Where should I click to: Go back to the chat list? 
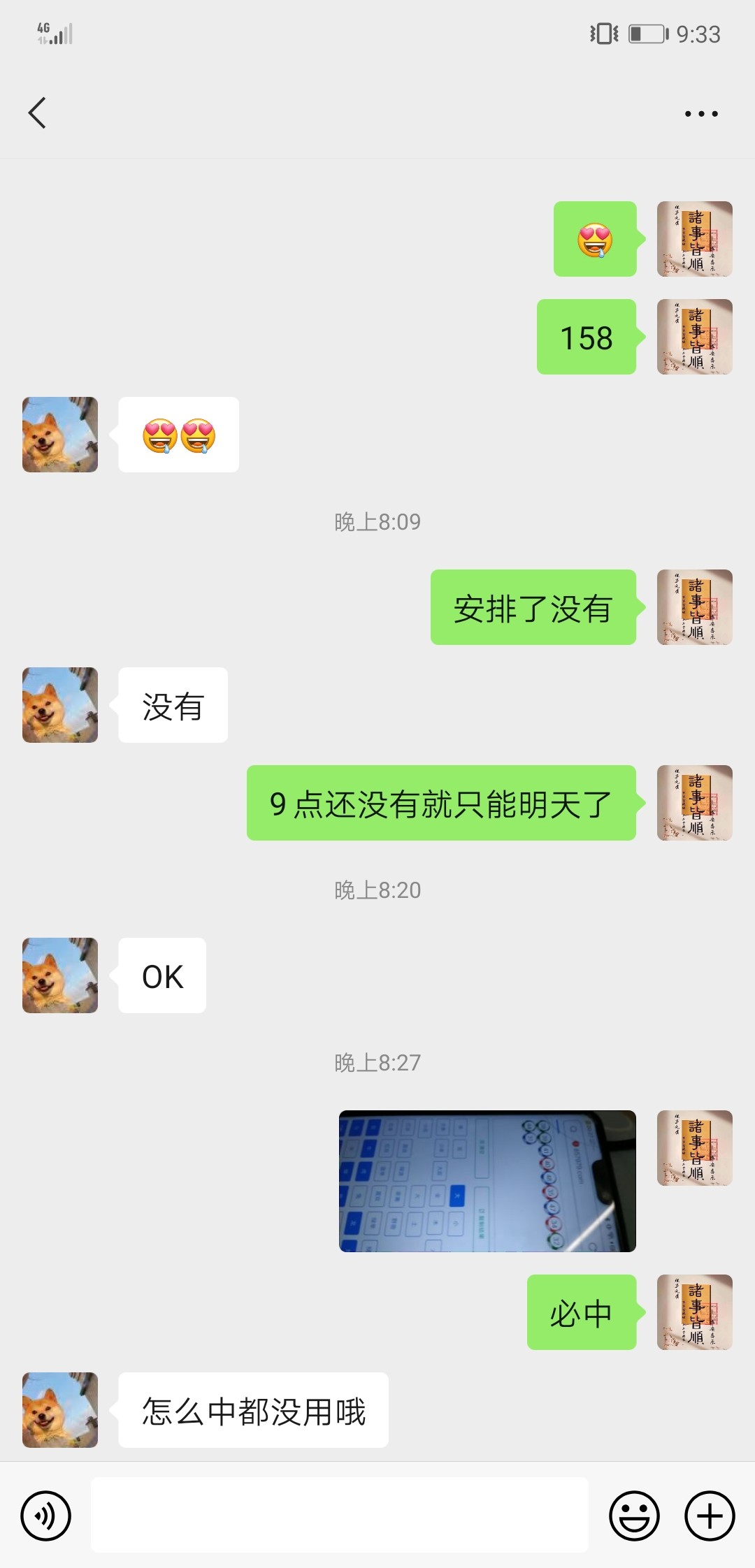pos(38,112)
